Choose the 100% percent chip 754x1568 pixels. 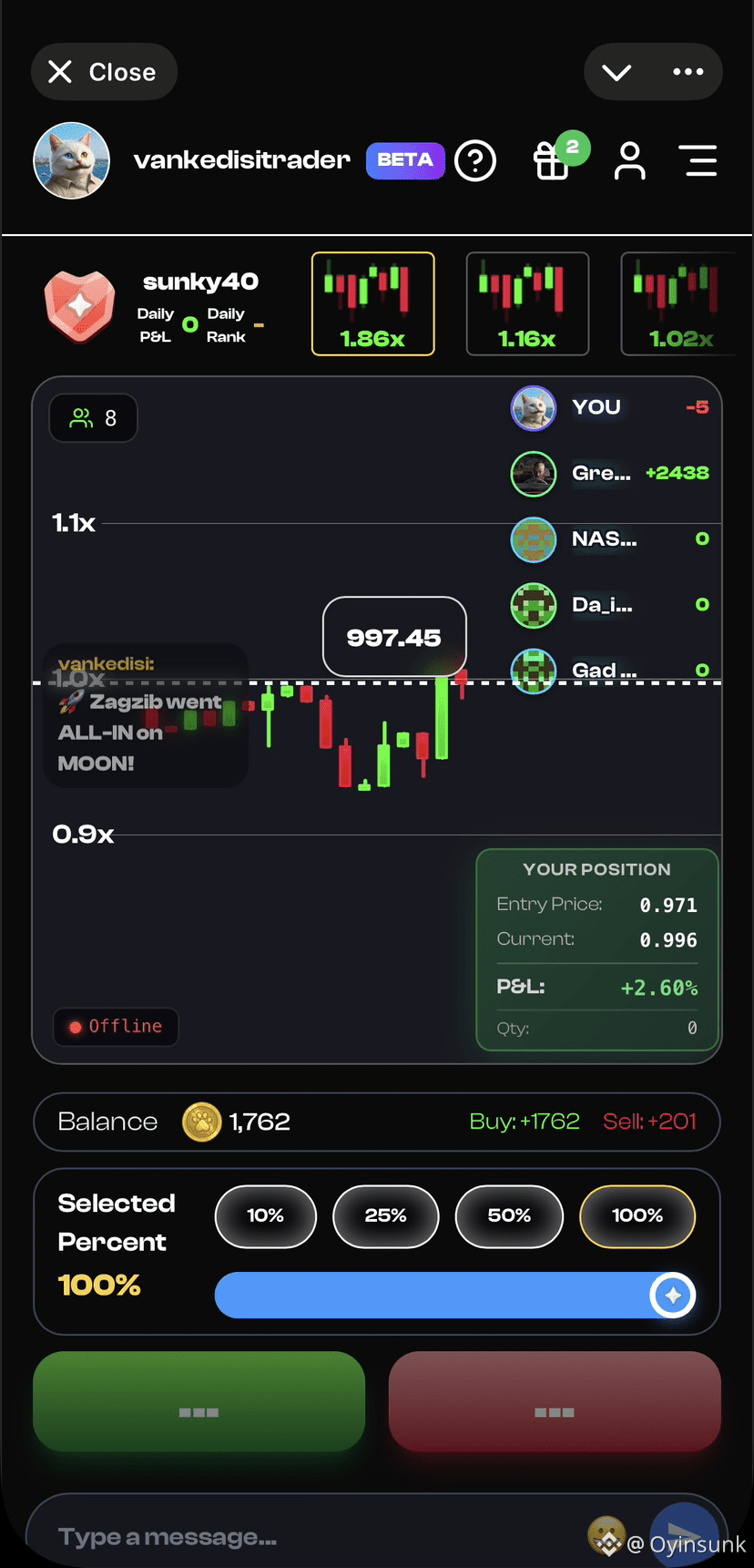pos(637,1215)
